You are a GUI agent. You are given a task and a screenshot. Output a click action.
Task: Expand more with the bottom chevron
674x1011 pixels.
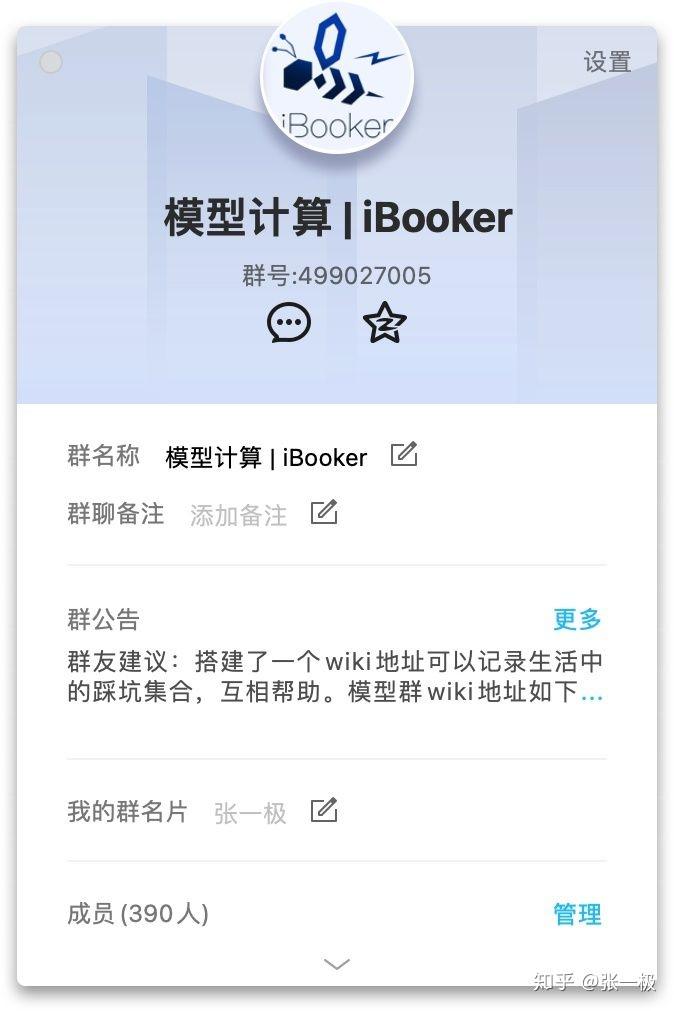337,964
